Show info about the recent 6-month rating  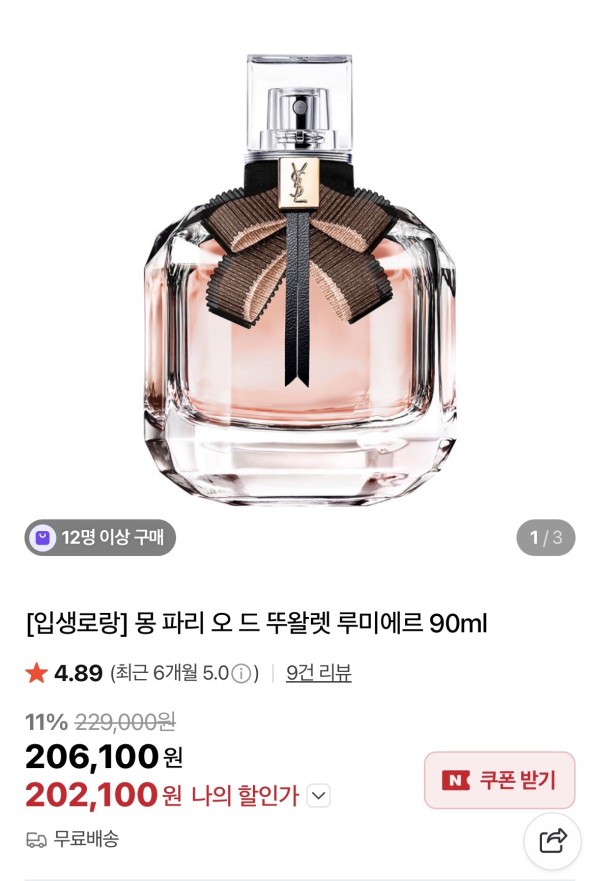(242, 673)
